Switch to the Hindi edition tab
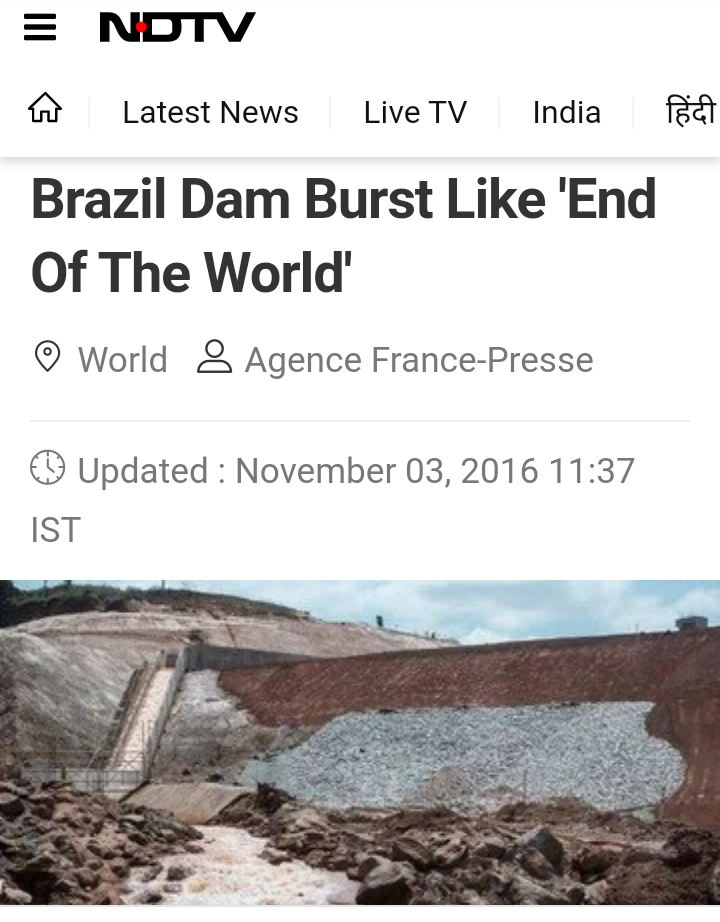The height and width of the screenshot is (922, 720). (x=691, y=111)
